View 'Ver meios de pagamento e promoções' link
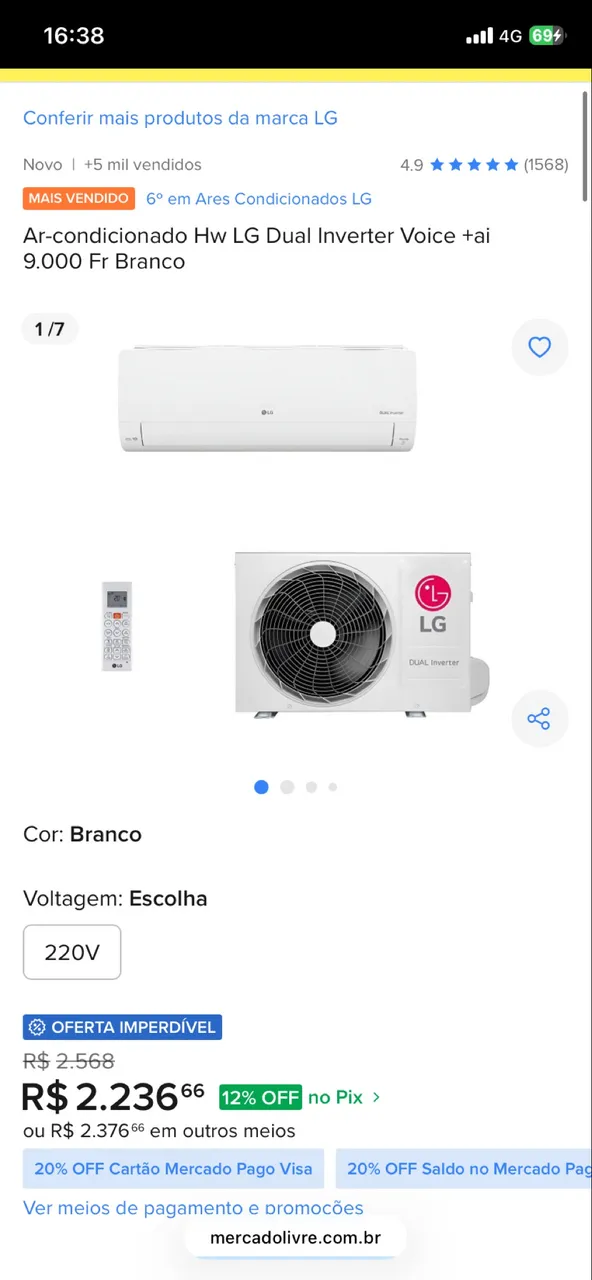Image resolution: width=592 pixels, height=1280 pixels. click(x=193, y=1208)
